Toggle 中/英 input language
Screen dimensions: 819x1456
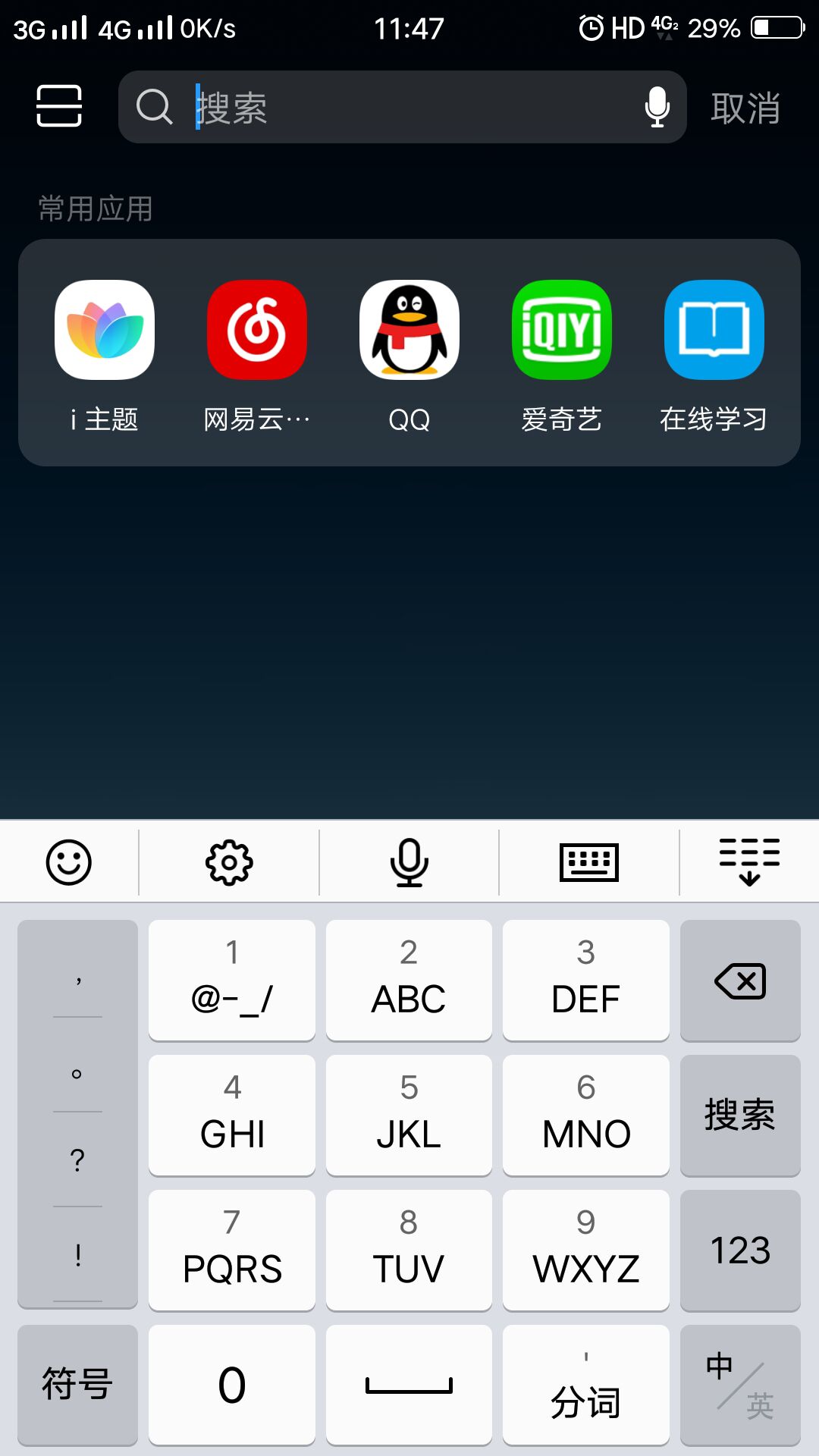pyautogui.click(x=740, y=1385)
